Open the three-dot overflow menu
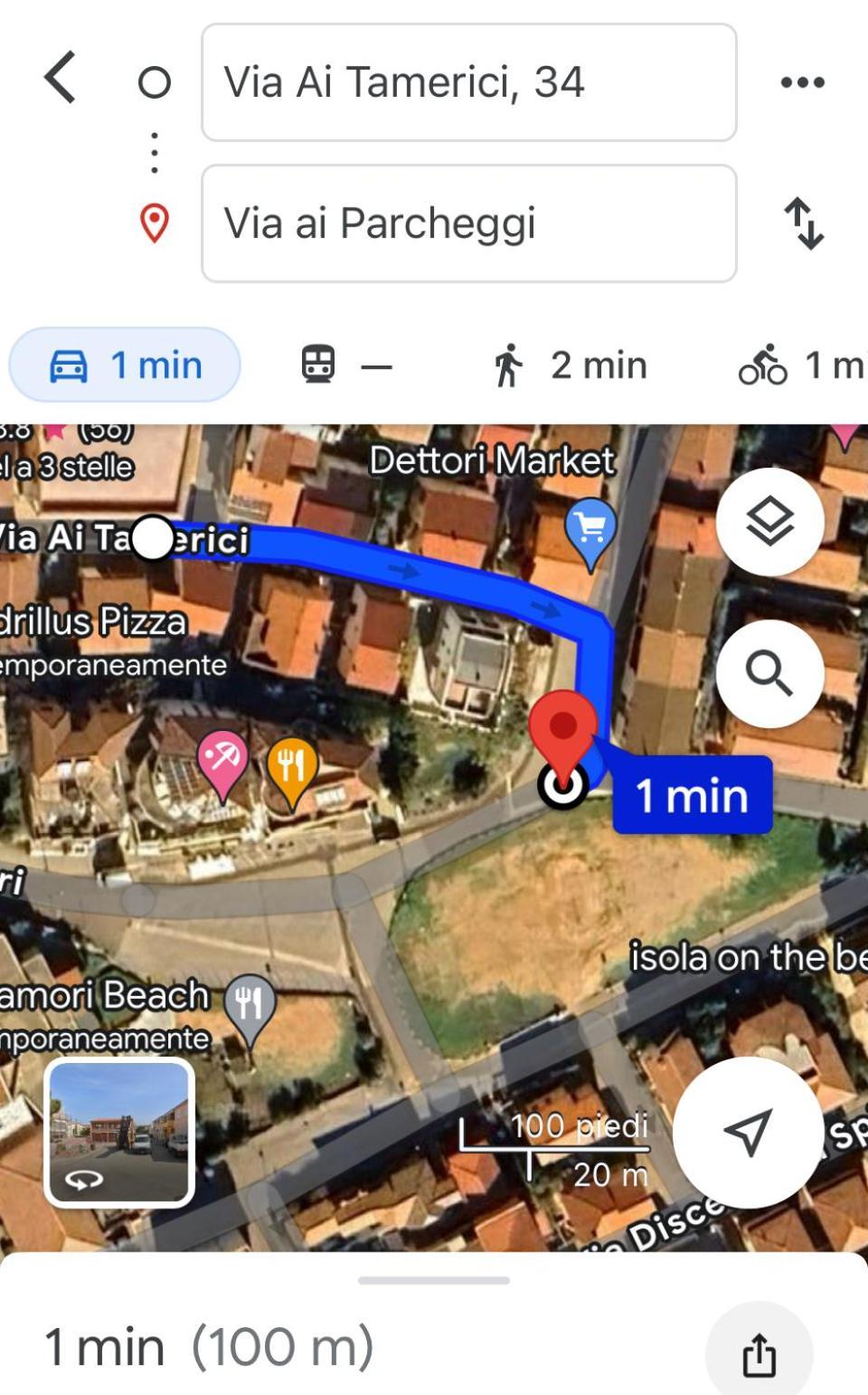 (802, 82)
